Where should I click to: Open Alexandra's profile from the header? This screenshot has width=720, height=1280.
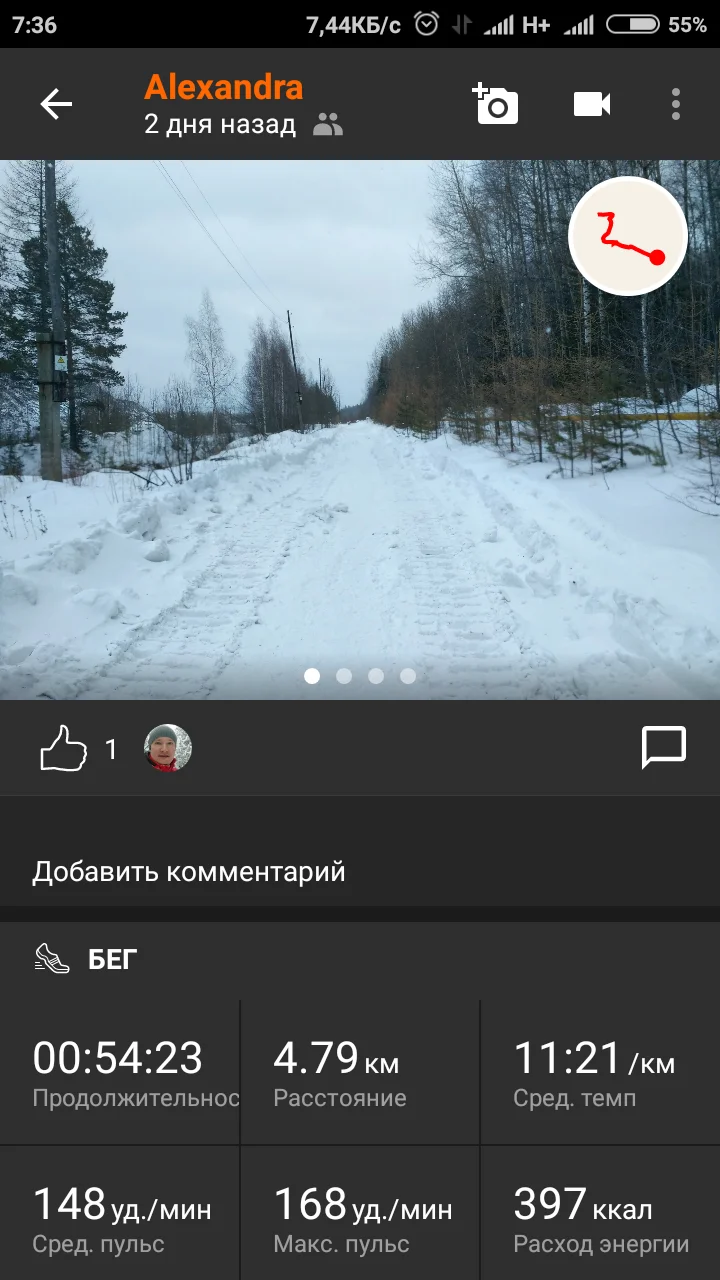pos(223,87)
